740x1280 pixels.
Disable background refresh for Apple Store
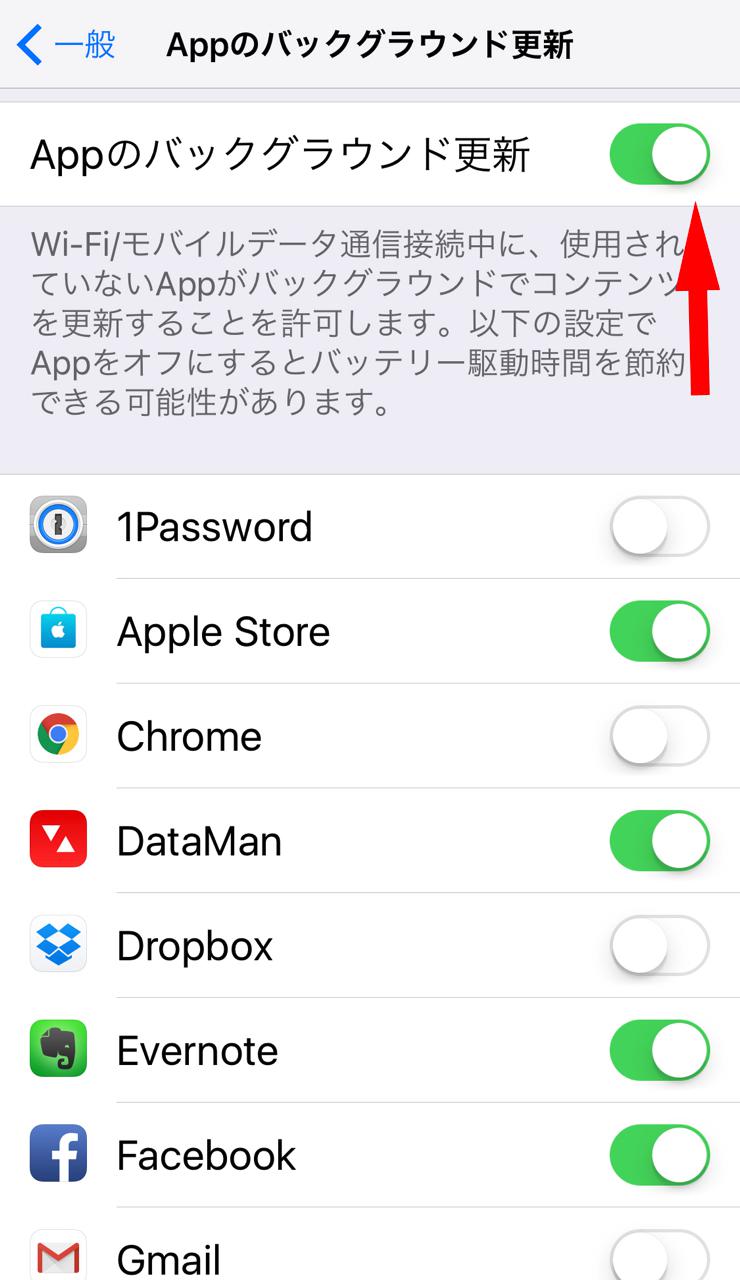click(660, 631)
